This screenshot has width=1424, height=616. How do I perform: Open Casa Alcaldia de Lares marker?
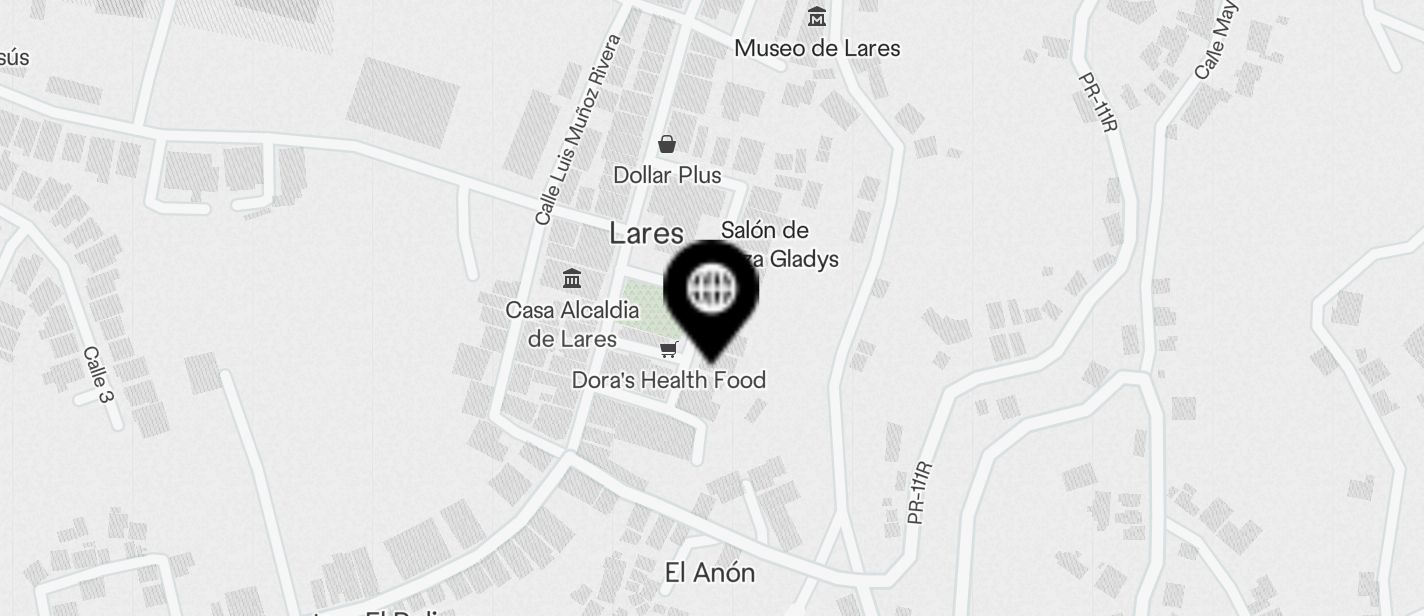572,278
